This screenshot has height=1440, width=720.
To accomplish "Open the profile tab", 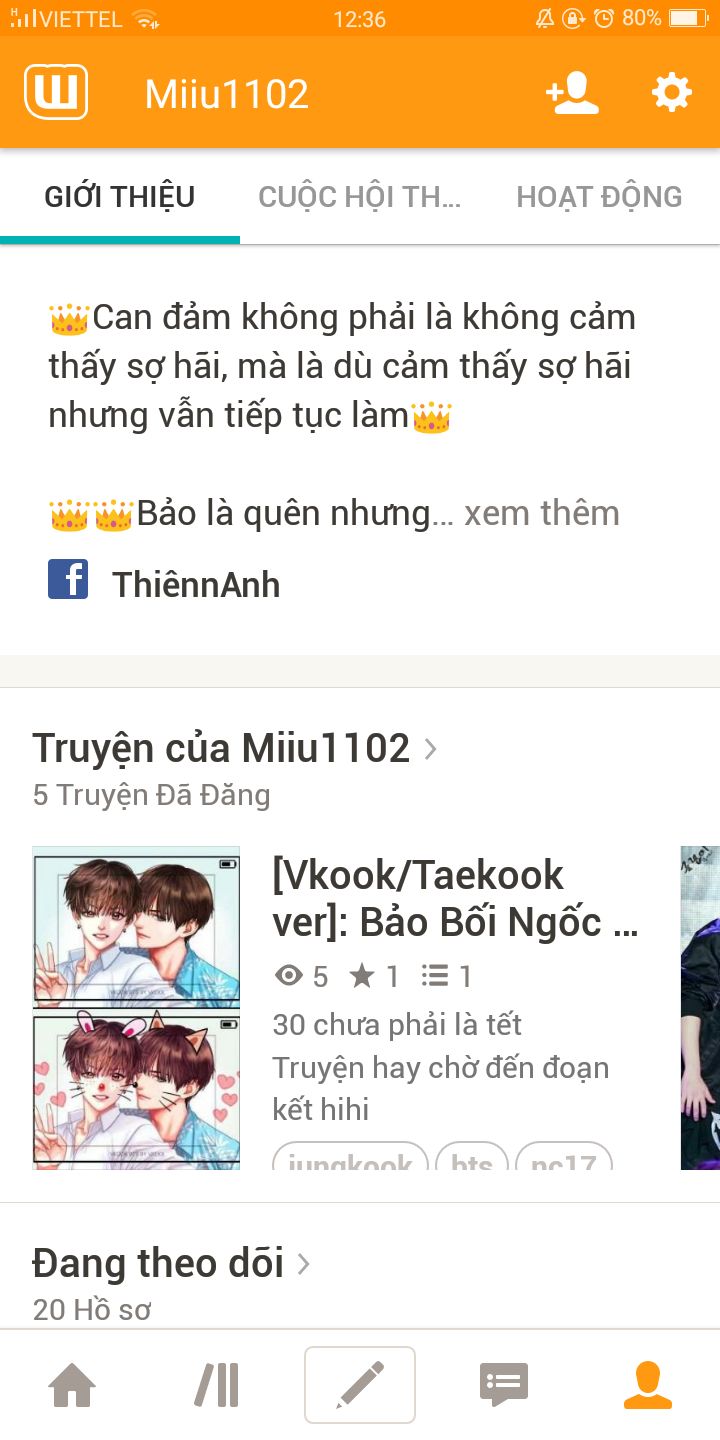I will [647, 1386].
